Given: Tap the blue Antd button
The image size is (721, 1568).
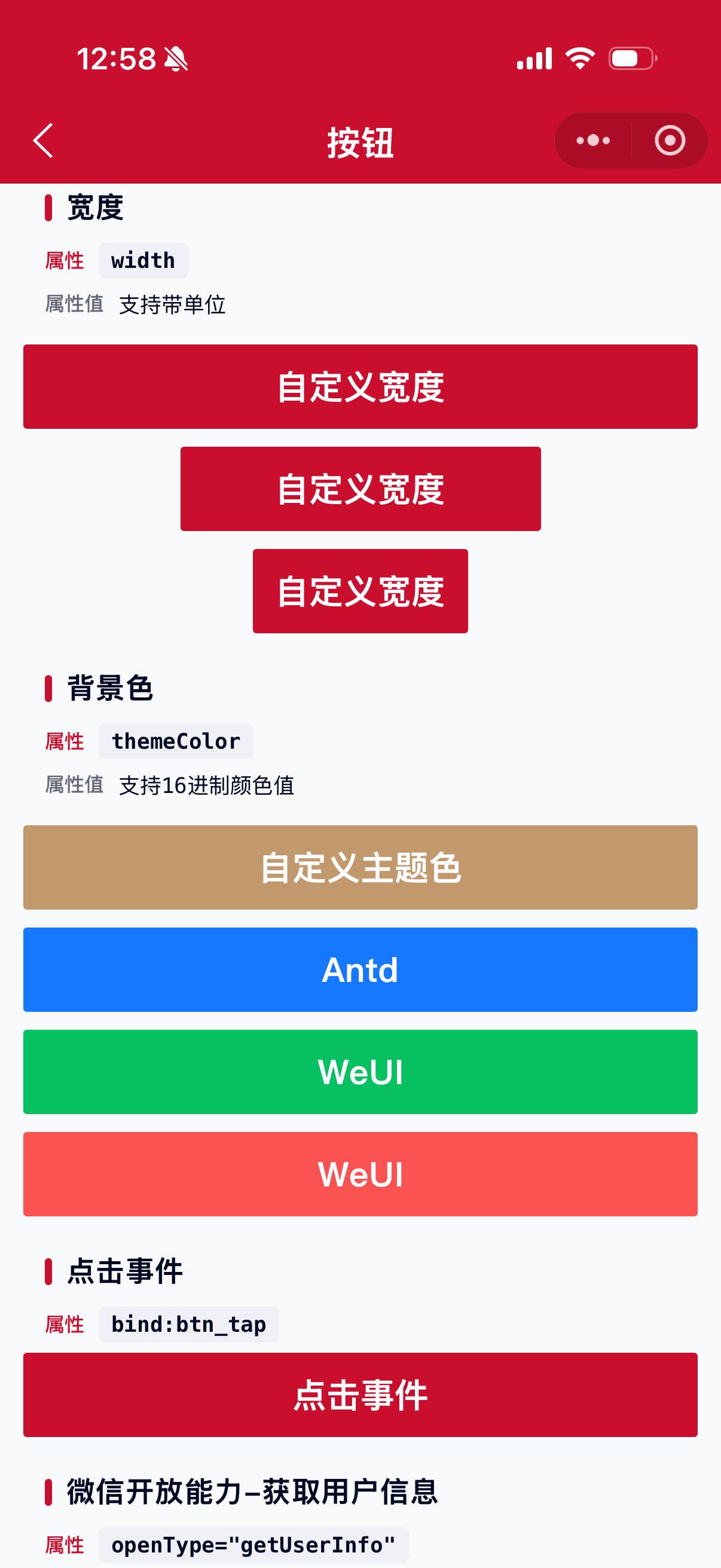Looking at the screenshot, I should point(360,969).
